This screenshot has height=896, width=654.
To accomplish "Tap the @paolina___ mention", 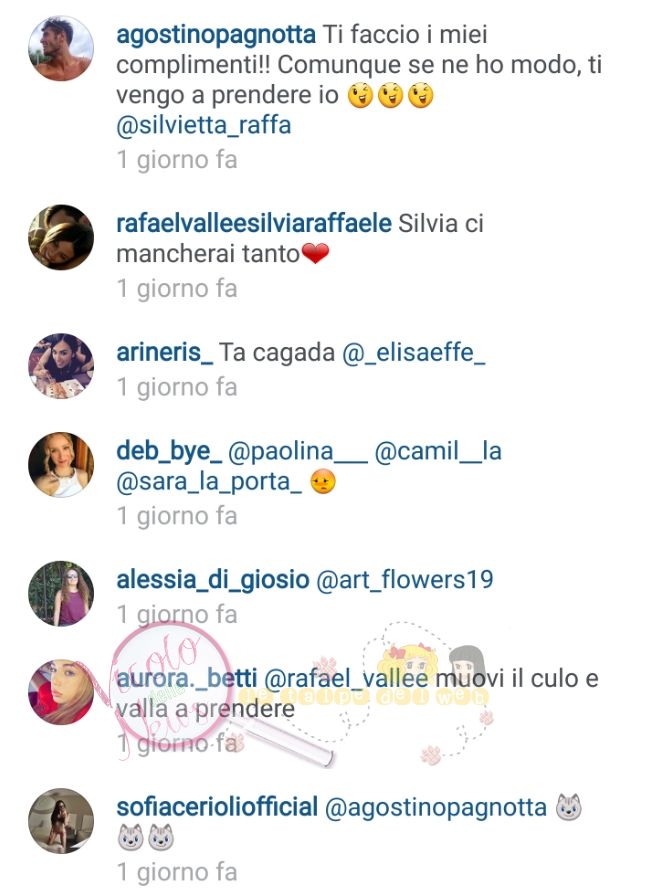I will coord(295,451).
